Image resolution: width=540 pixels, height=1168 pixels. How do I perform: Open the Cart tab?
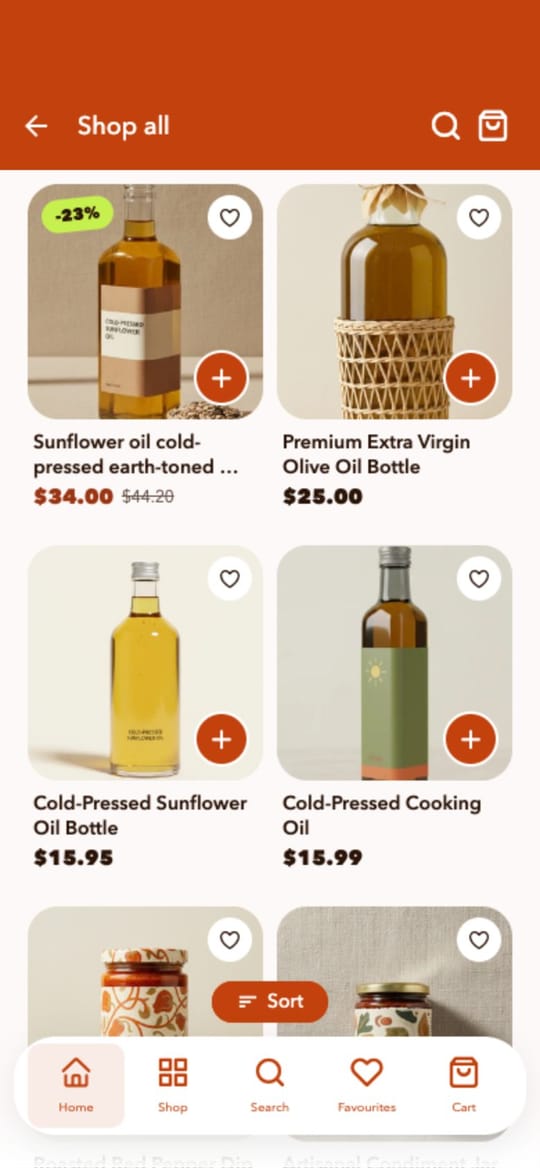click(463, 1085)
